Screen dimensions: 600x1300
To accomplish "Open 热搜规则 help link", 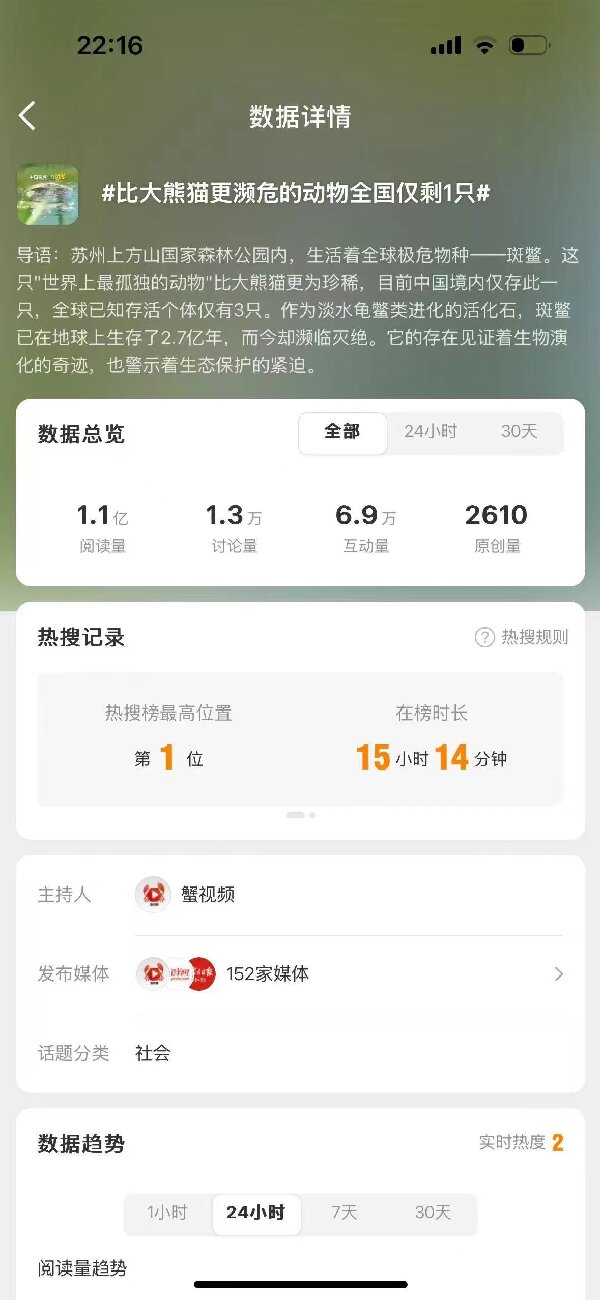I will click(521, 637).
